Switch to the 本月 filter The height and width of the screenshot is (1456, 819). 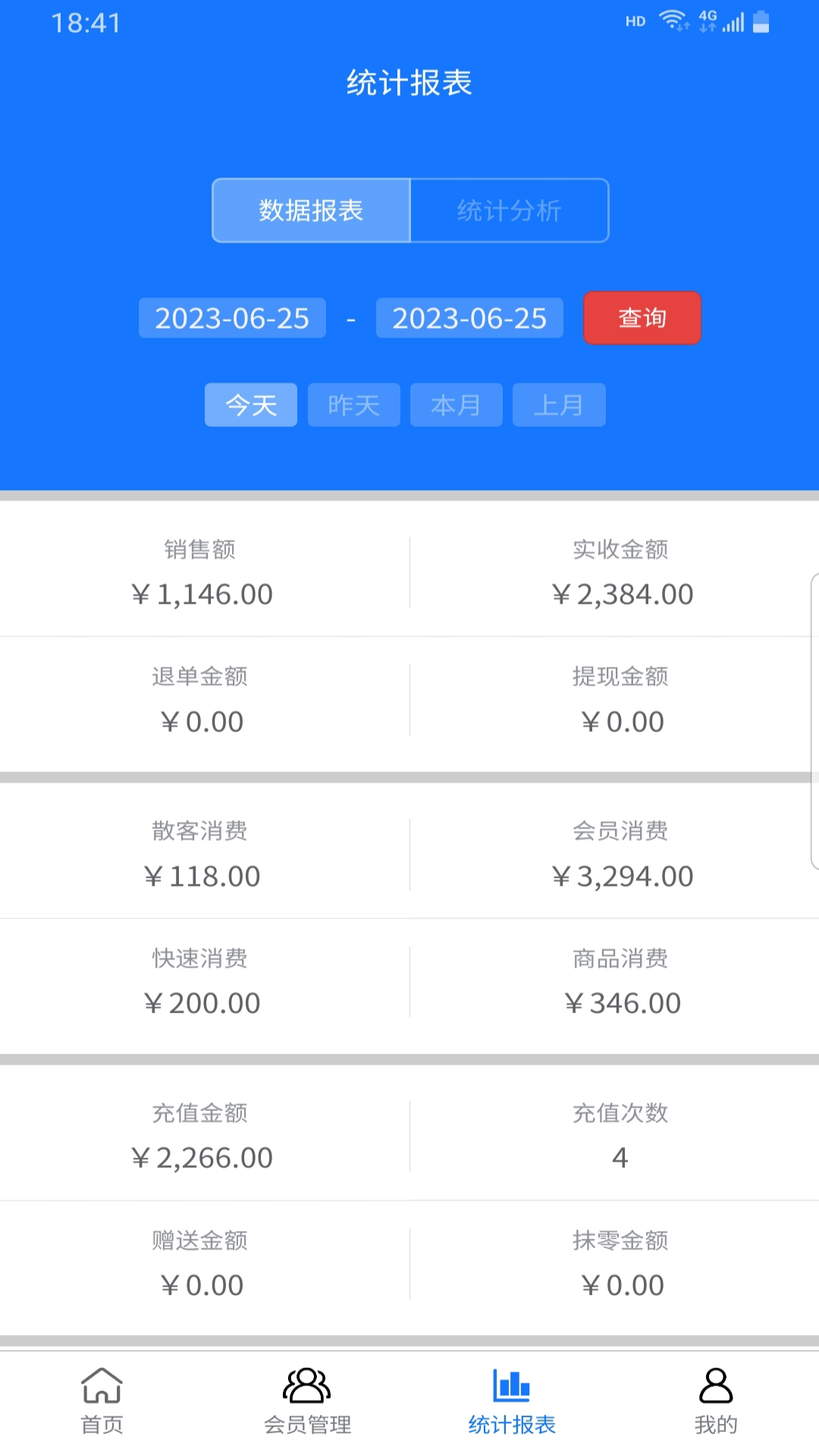(456, 404)
